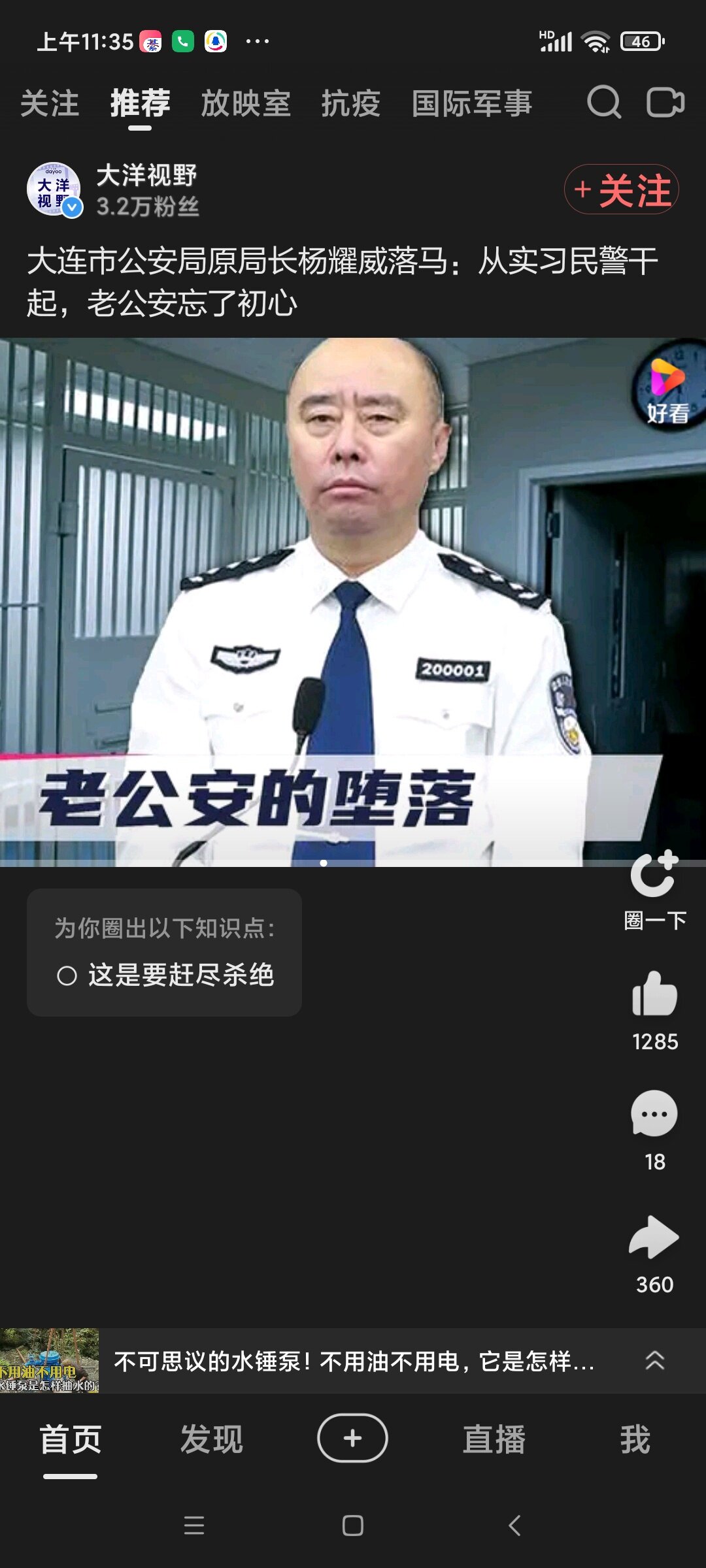This screenshot has height=1568, width=706.
Task: Like the video with 1285 likes
Action: pos(654,994)
